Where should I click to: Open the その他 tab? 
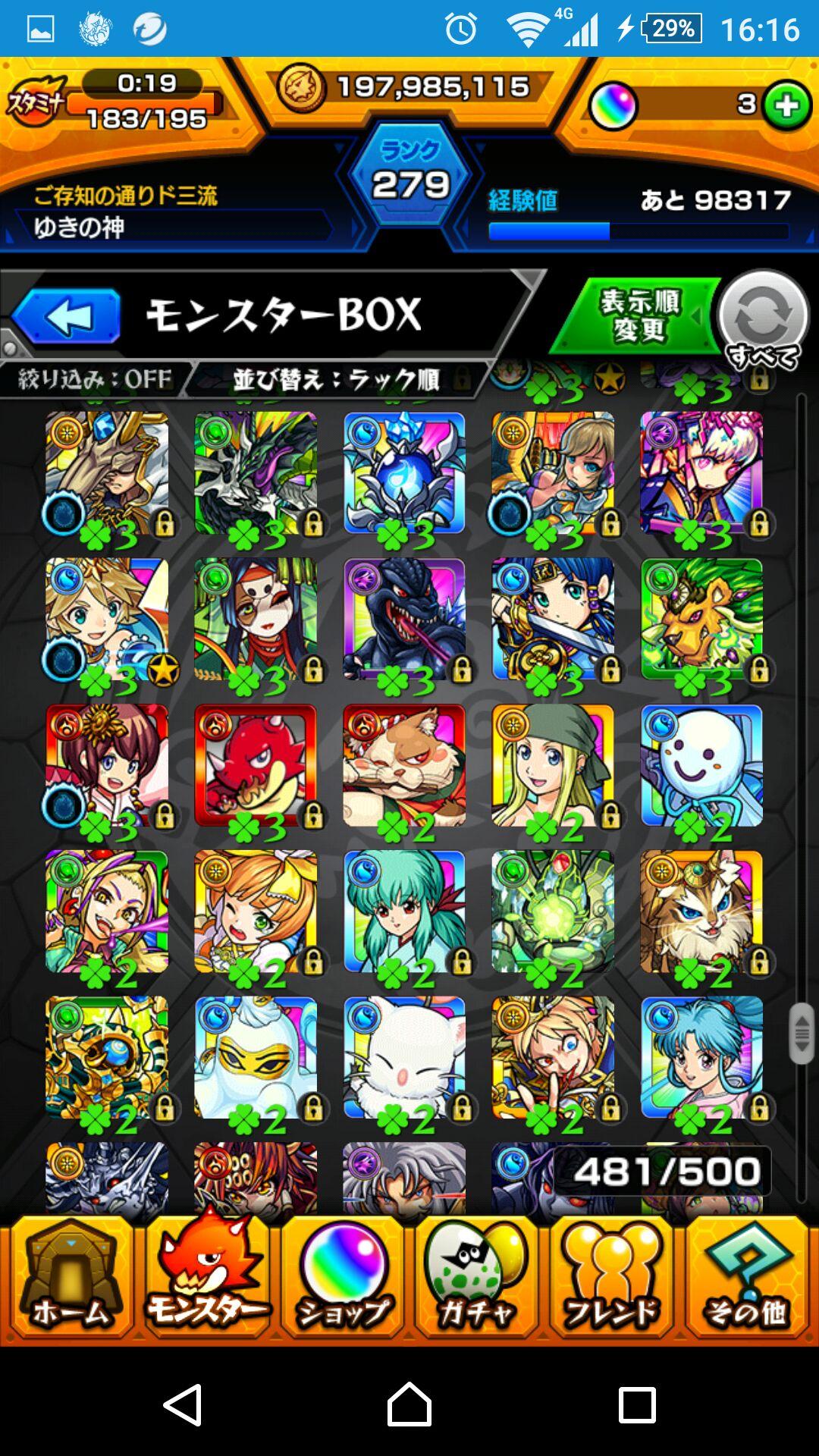(x=747, y=1279)
